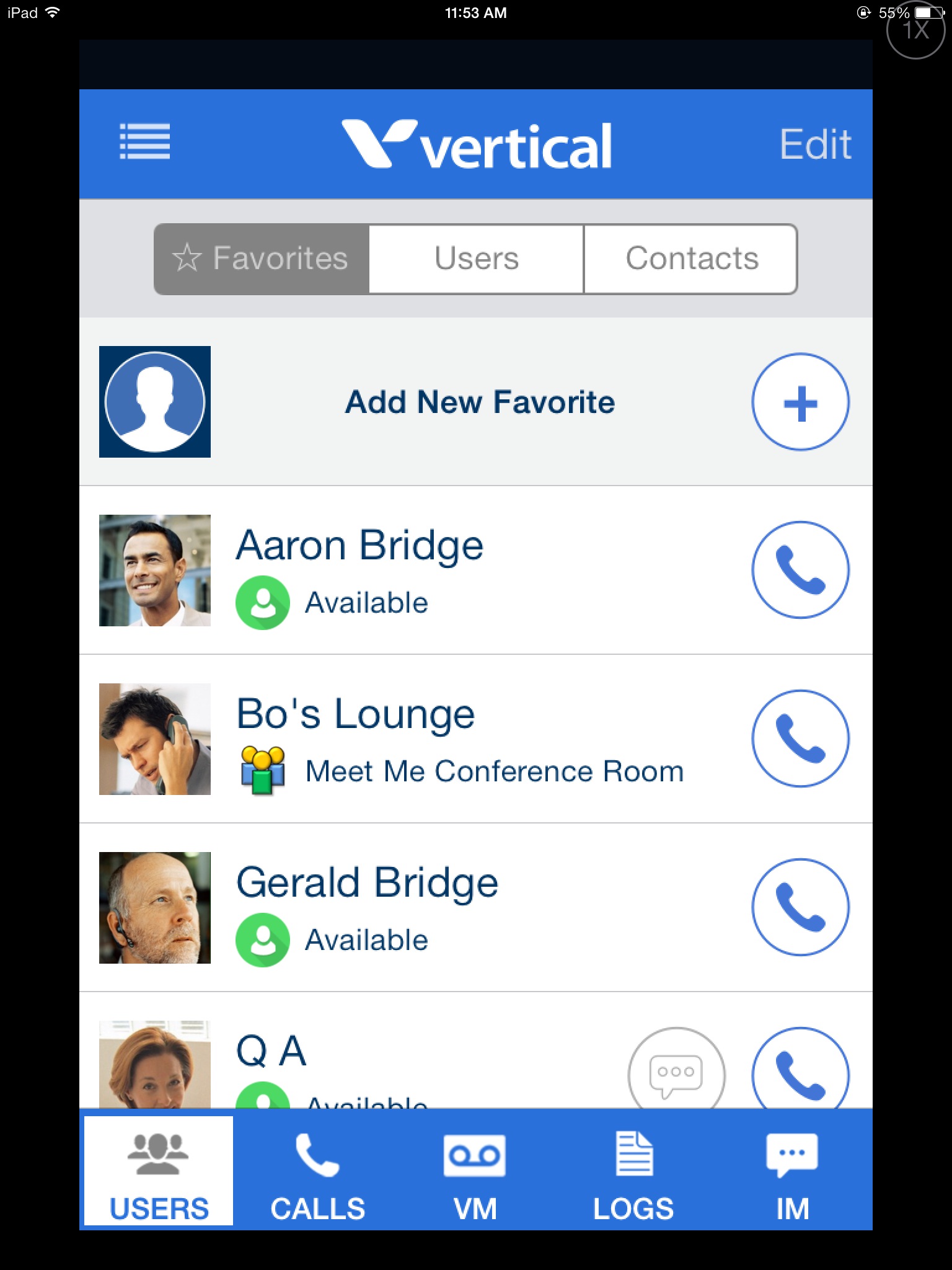Tap Edit in the header
The image size is (952, 1270).
814,144
